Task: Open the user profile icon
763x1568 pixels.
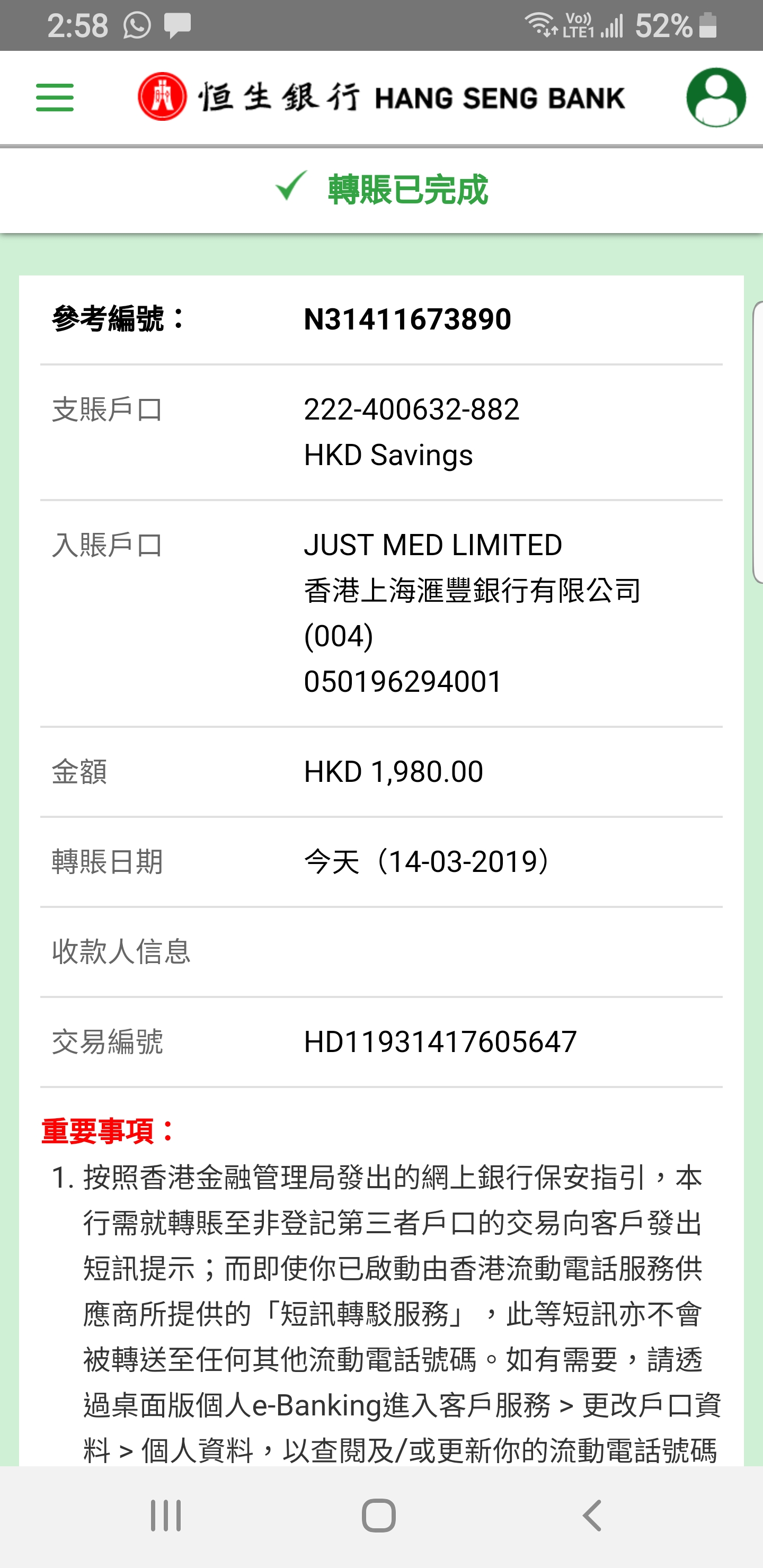Action: click(716, 97)
